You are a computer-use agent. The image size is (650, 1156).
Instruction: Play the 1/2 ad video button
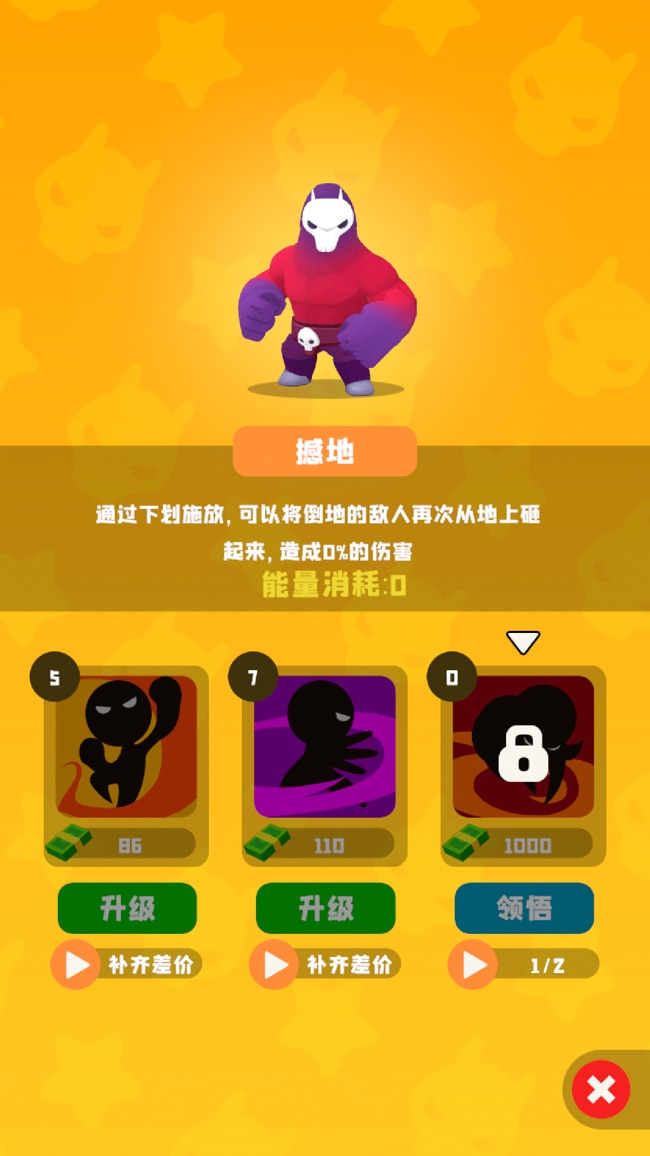(x=523, y=965)
